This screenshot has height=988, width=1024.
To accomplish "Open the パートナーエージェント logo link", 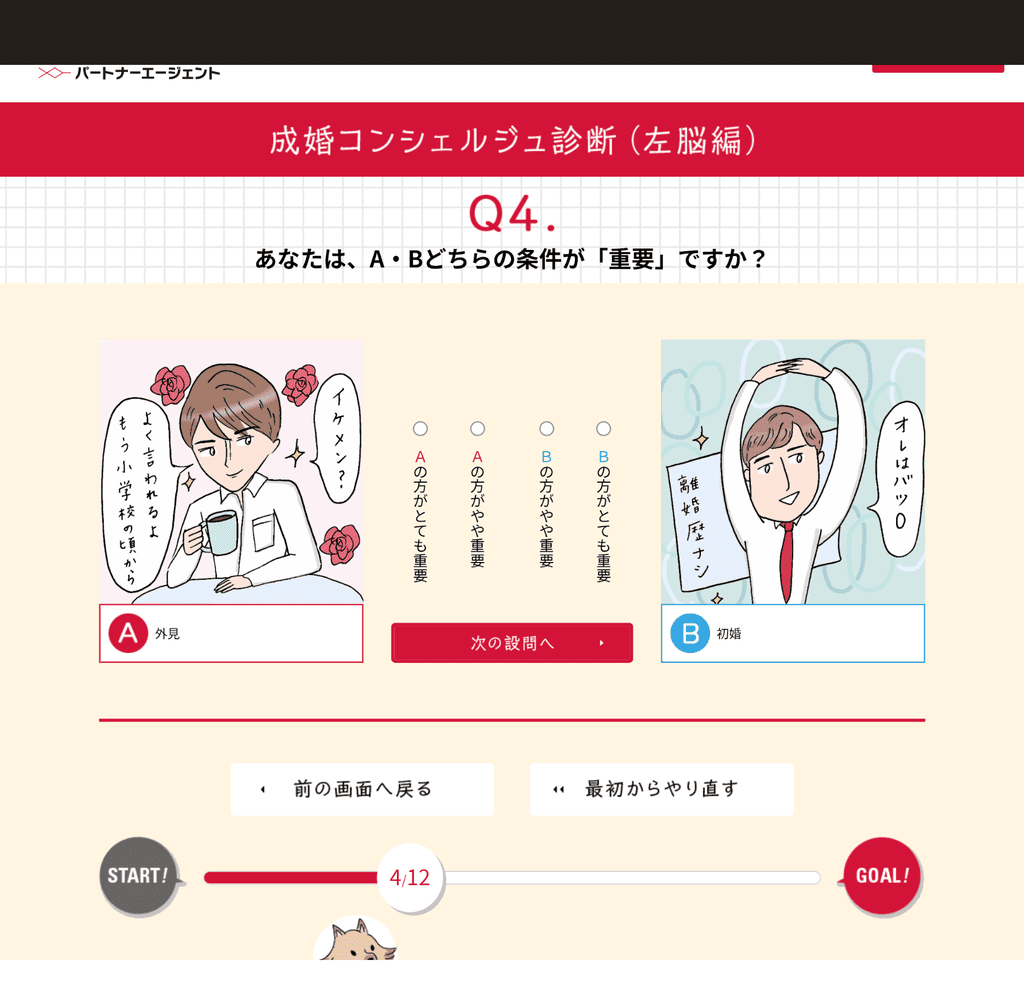I will [x=128, y=73].
